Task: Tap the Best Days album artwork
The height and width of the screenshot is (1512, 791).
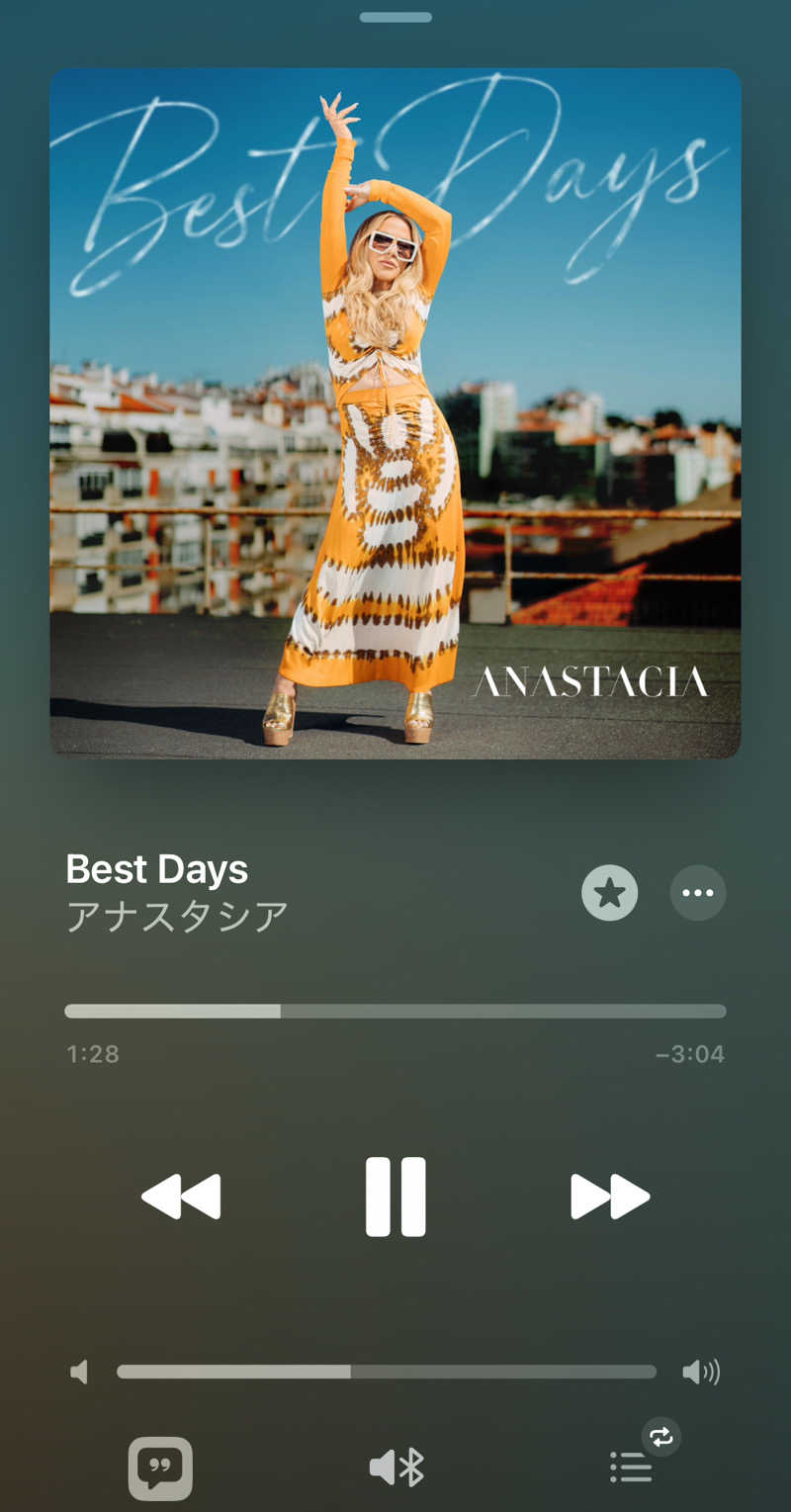Action: click(x=395, y=413)
